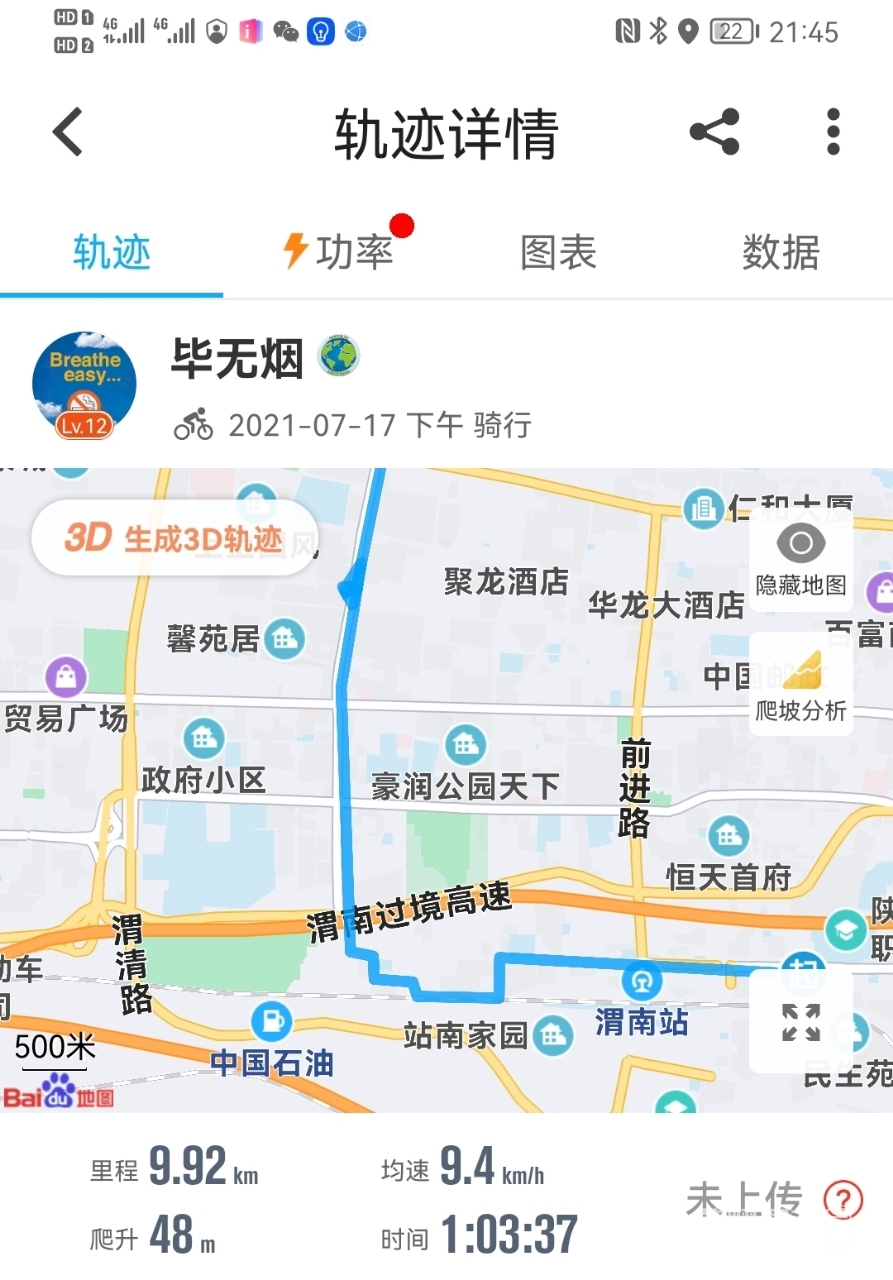893x1280 pixels.
Task: Tap 生成3D轨迹 to generate the 3D track
Action: 174,538
